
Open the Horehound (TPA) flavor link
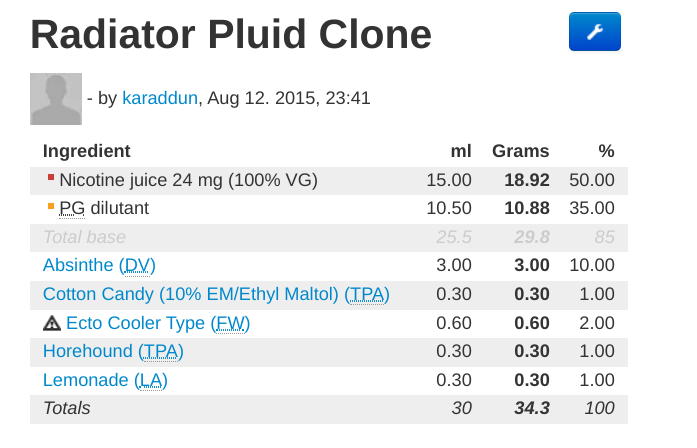113,351
